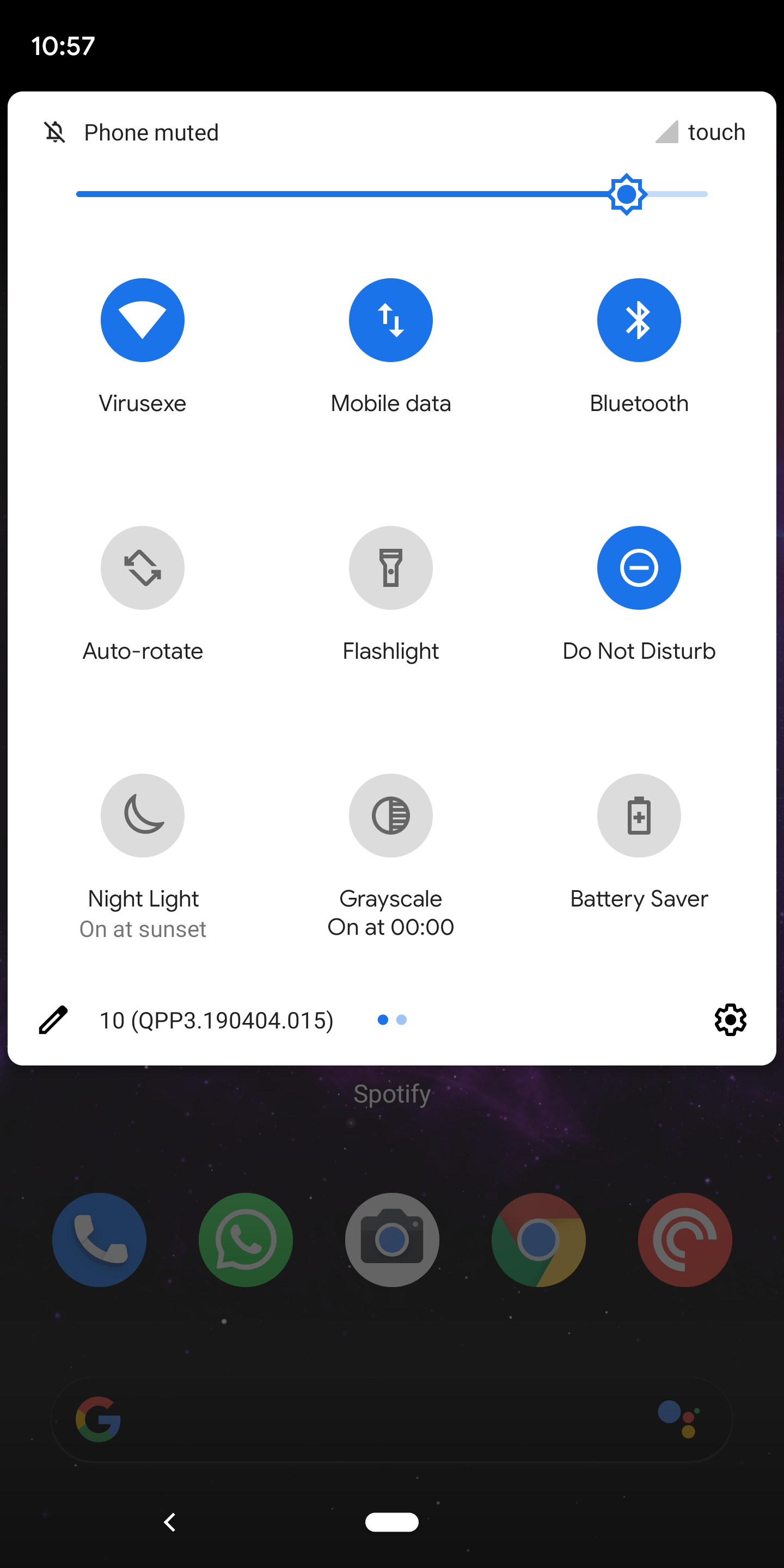Toggle Mobile data off
This screenshot has height=1568, width=784.
(390, 320)
